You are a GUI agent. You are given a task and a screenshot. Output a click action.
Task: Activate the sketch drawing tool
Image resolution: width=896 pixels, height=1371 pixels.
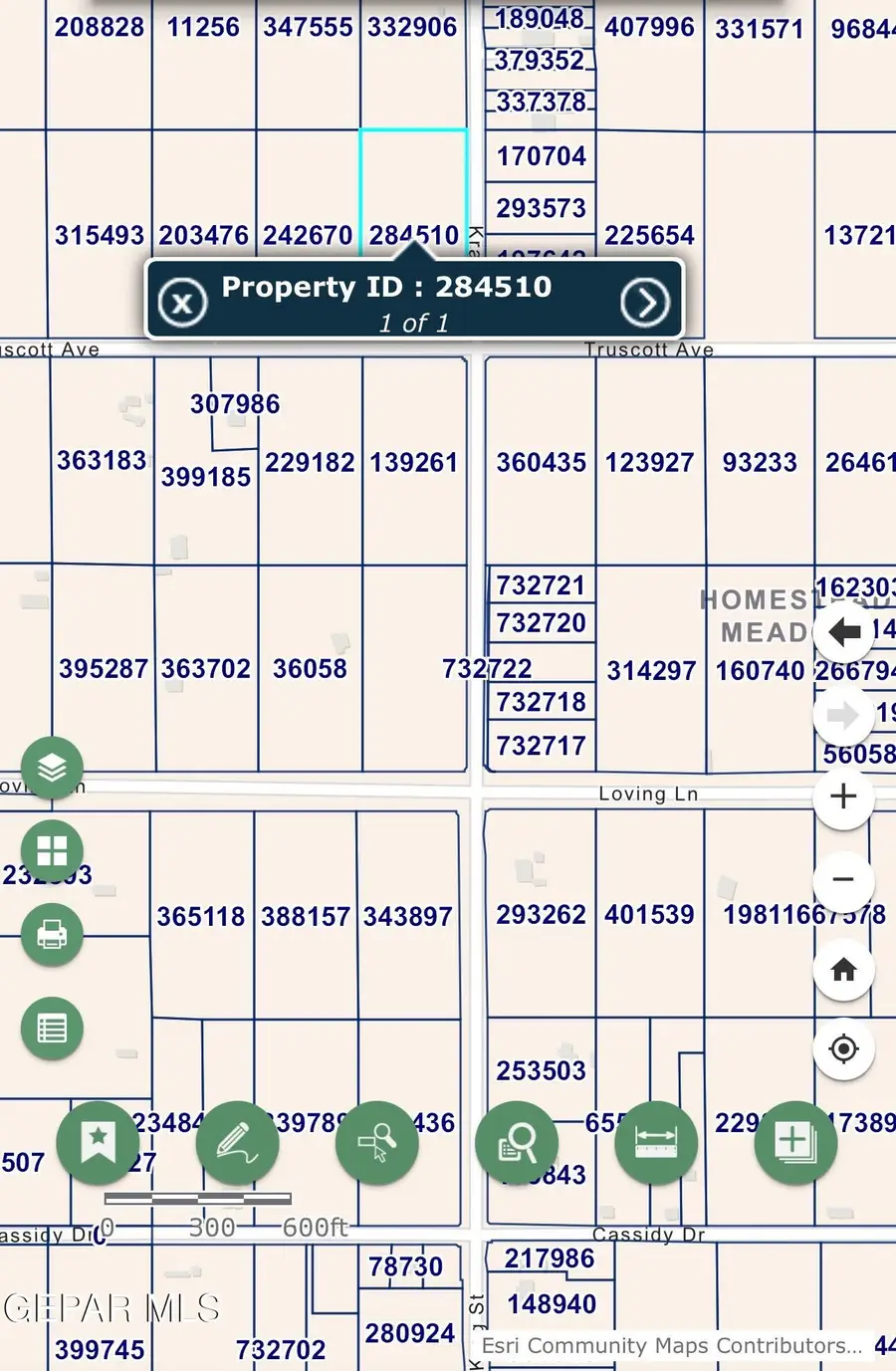[x=237, y=1143]
